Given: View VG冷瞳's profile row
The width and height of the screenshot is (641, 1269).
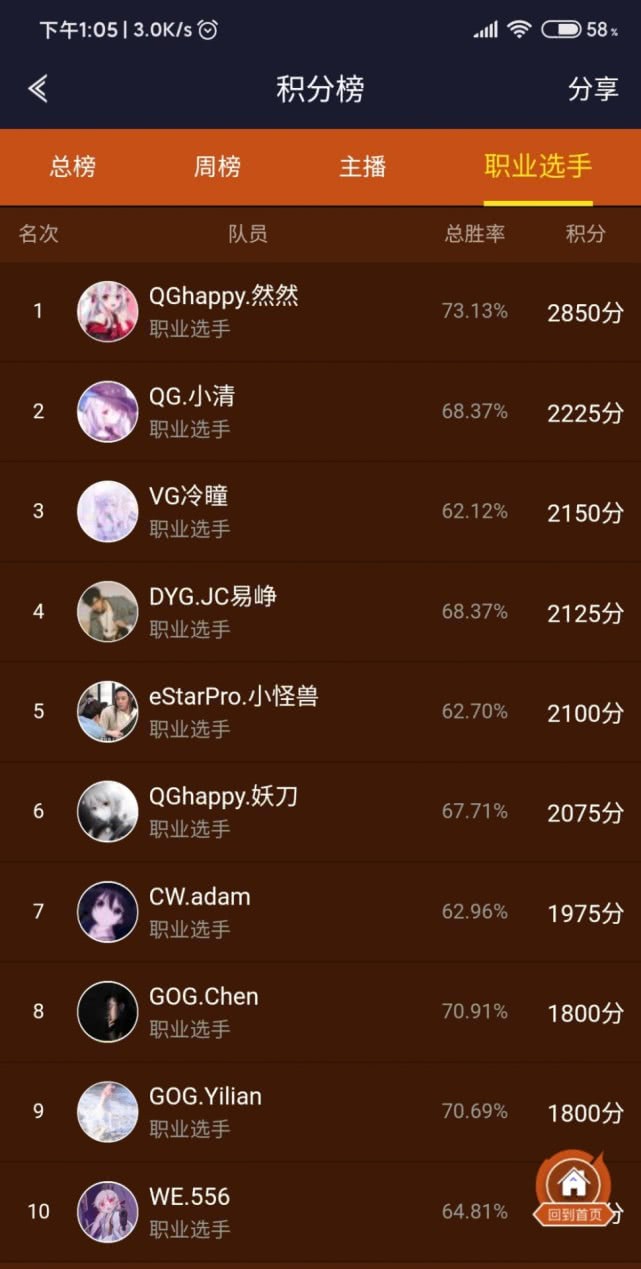Looking at the screenshot, I should (x=320, y=511).
